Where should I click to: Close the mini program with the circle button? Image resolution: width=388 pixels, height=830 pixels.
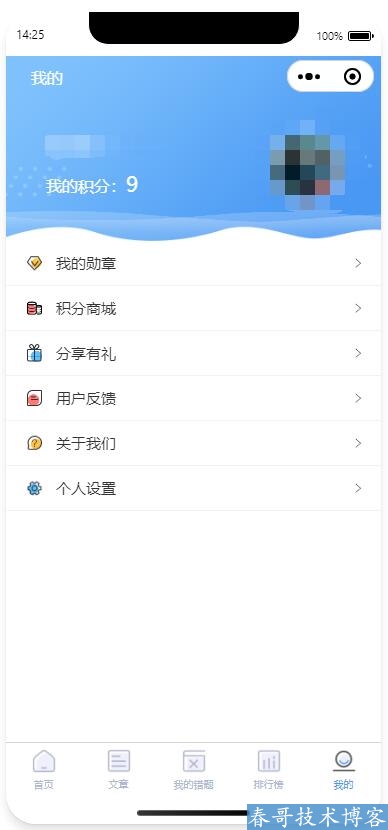click(x=353, y=77)
